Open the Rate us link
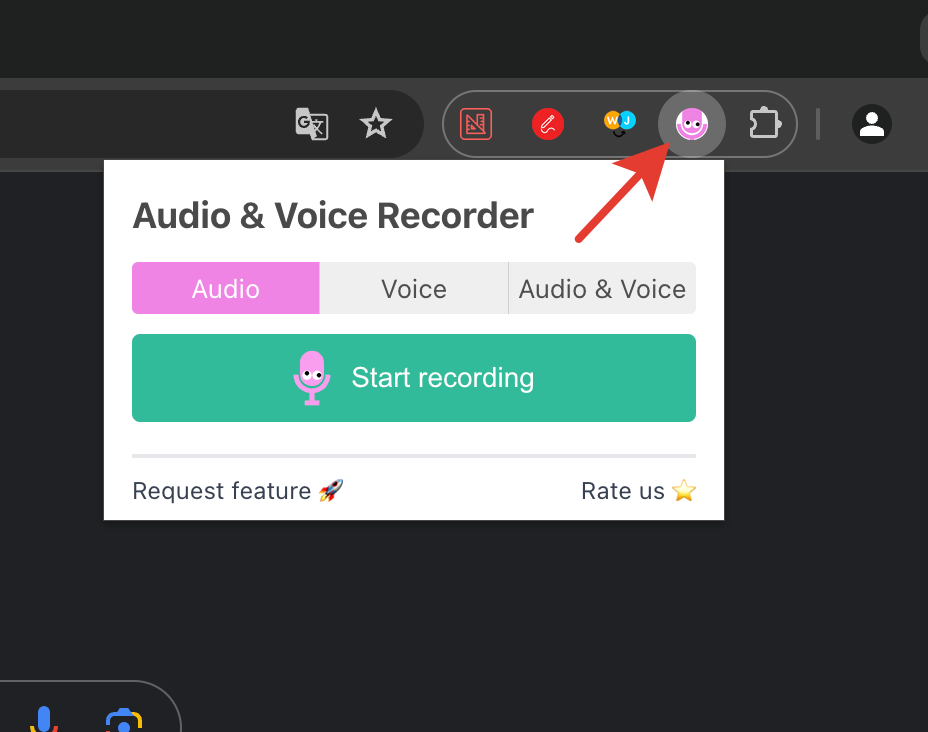The width and height of the screenshot is (928, 732). pos(638,491)
